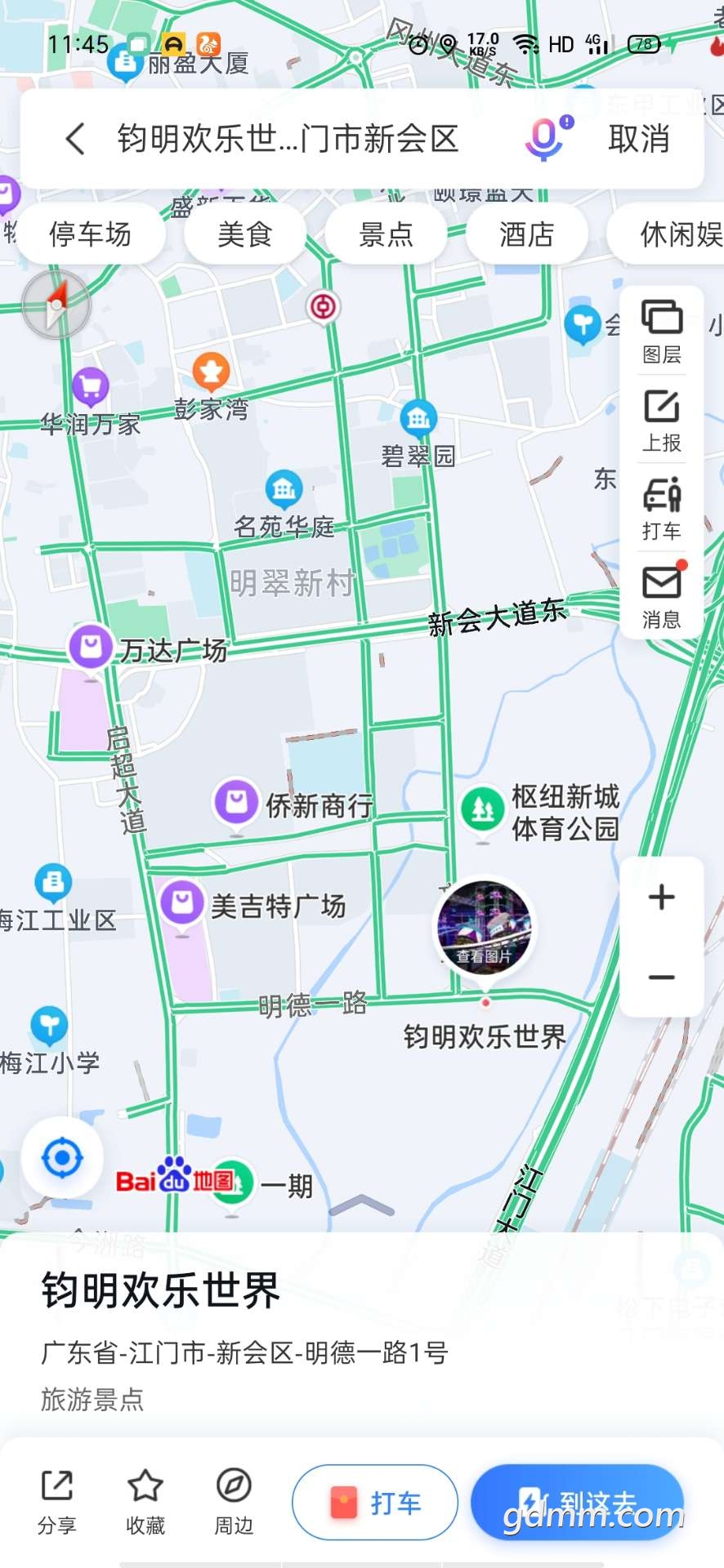Image resolution: width=724 pixels, height=1568 pixels.
Task: Filter nearby by 美食
Action: (x=244, y=234)
